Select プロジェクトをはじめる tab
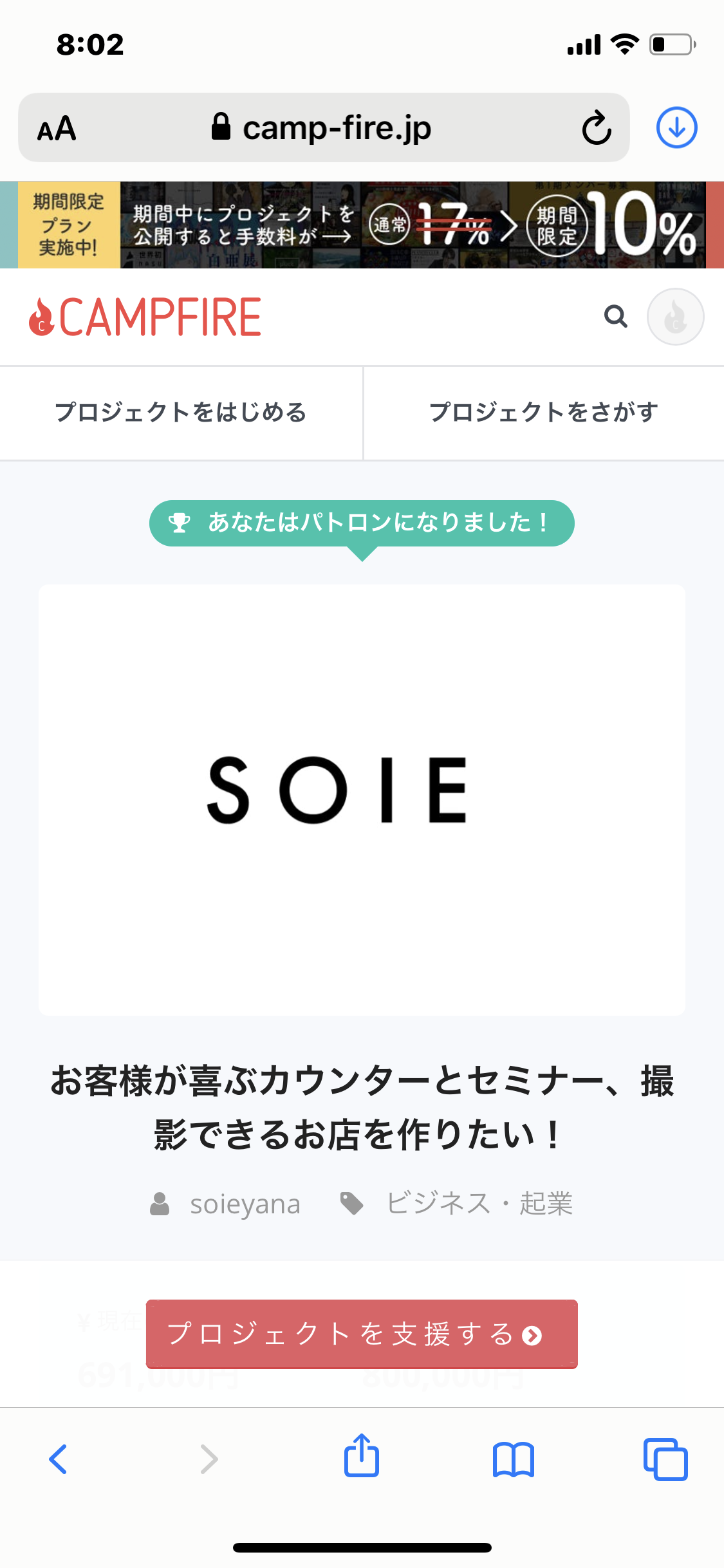Image resolution: width=724 pixels, height=1568 pixels. point(181,413)
